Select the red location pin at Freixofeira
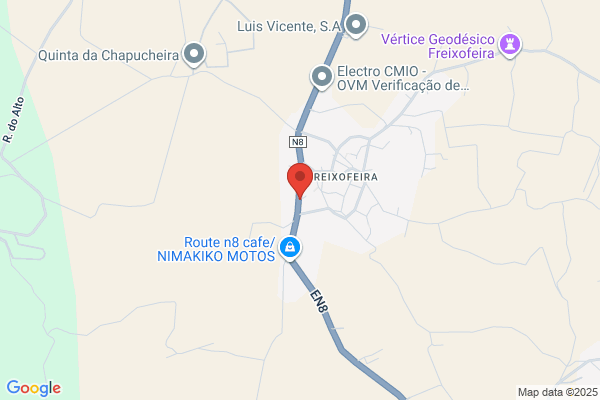The image size is (600, 400). click(300, 180)
